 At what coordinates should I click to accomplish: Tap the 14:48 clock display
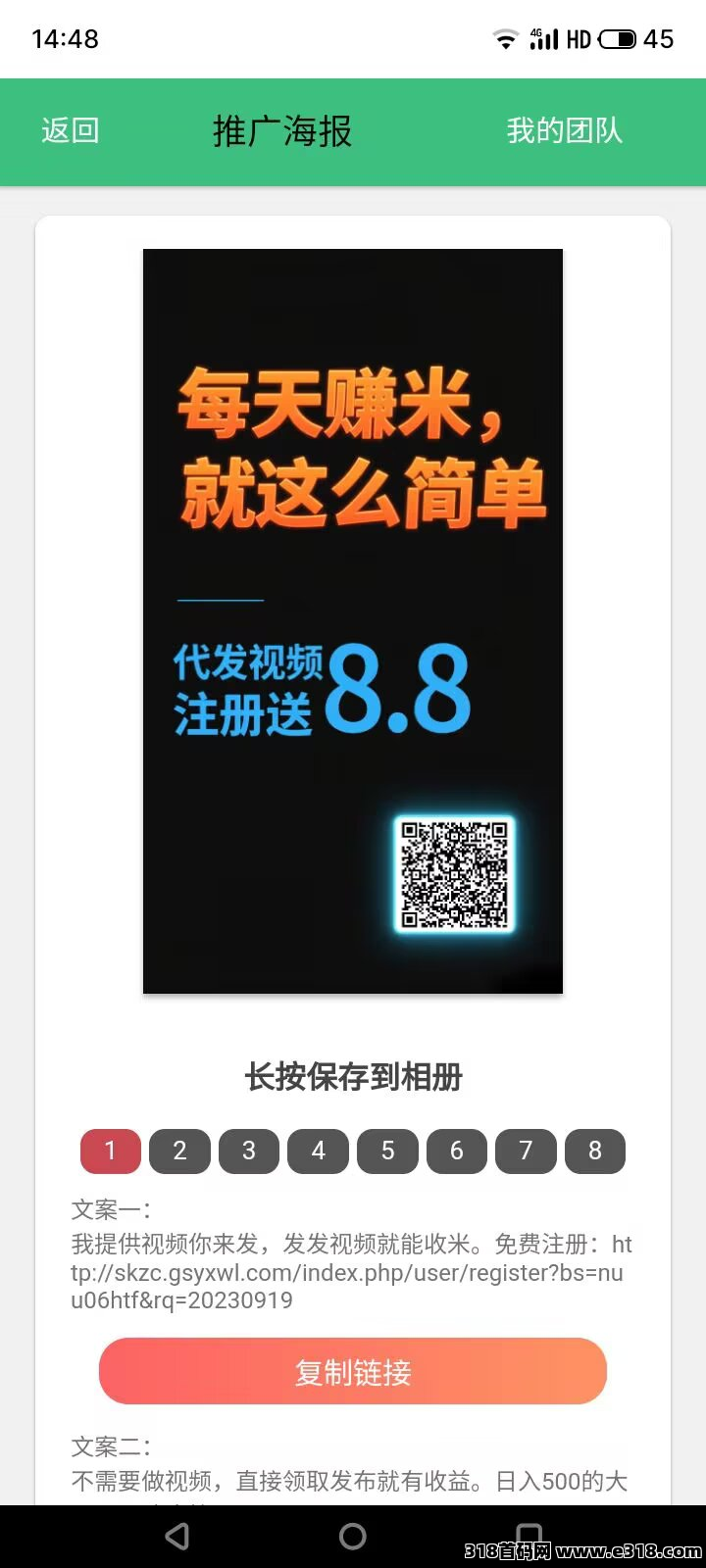[66, 39]
